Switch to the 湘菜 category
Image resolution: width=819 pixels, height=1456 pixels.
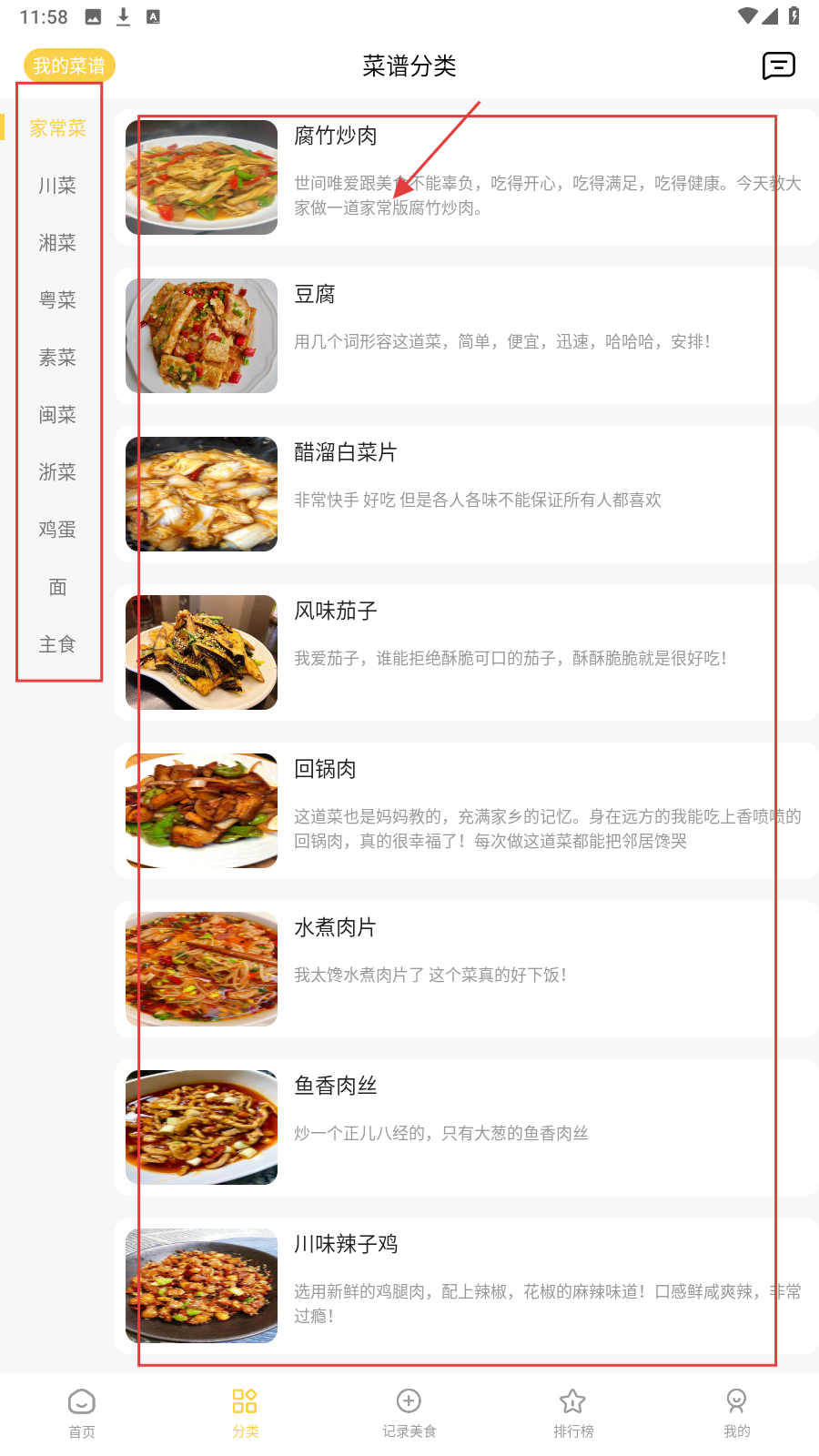coord(57,243)
